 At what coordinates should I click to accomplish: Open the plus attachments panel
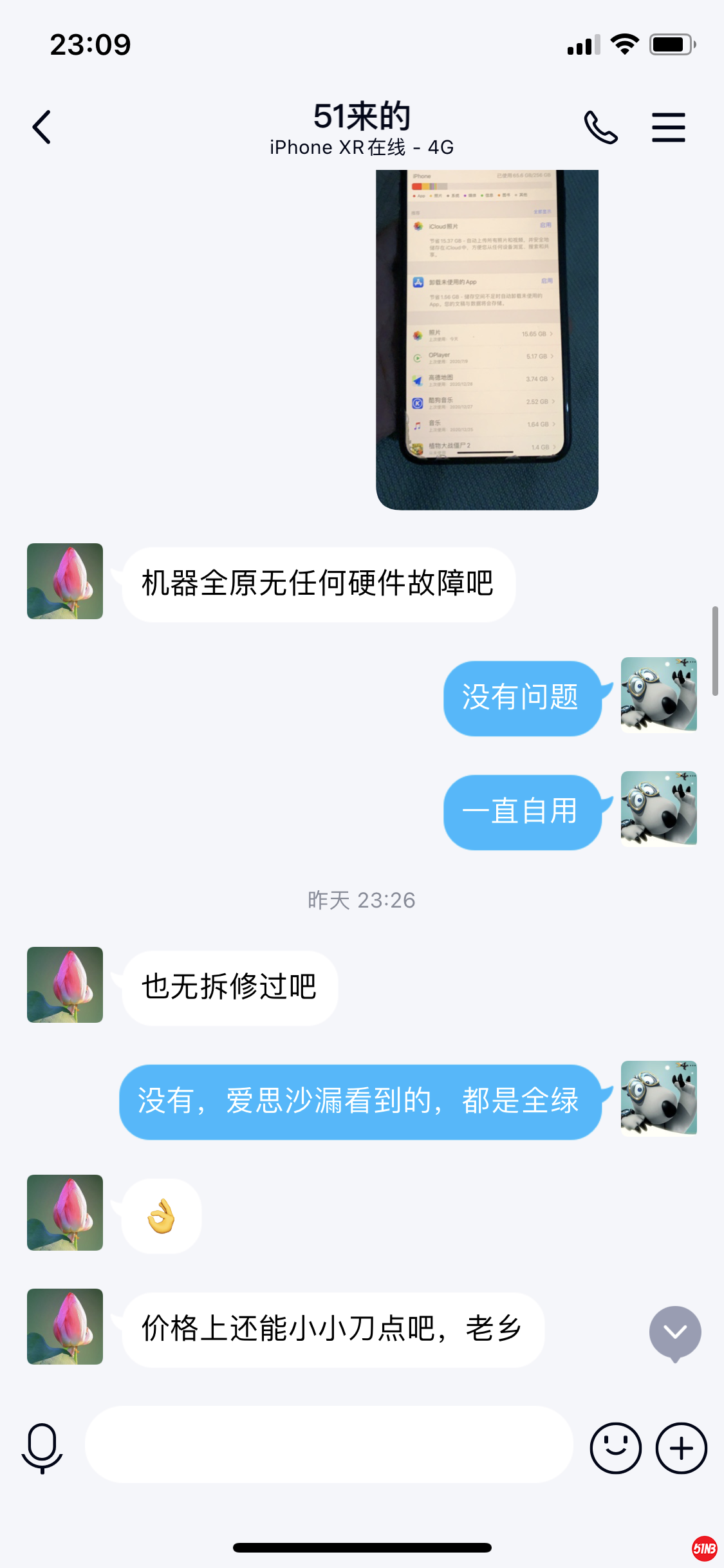pyautogui.click(x=681, y=1448)
